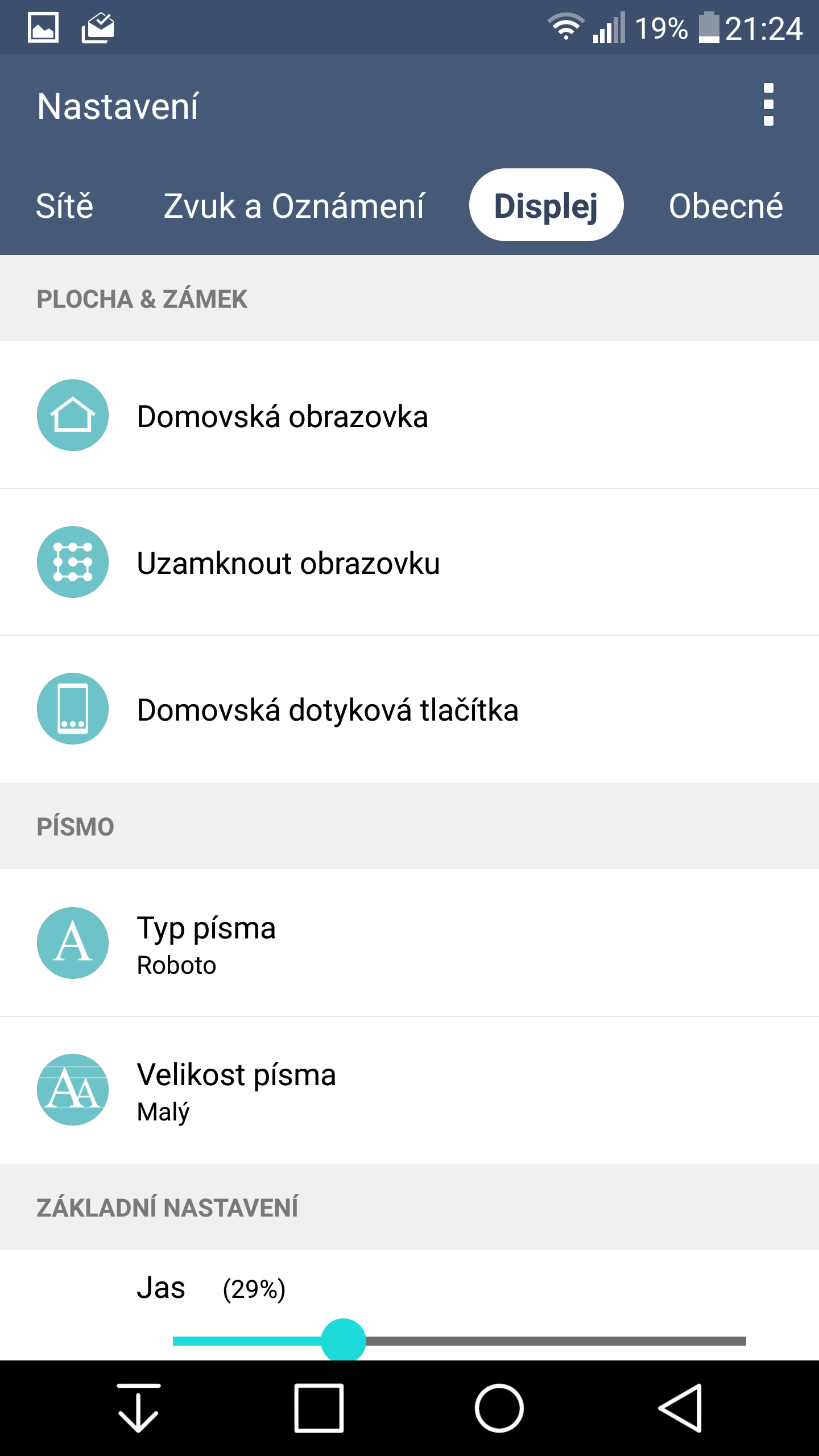The image size is (819, 1456).
Task: Pull down notifications via navigation bar arrow
Action: coord(138,1408)
